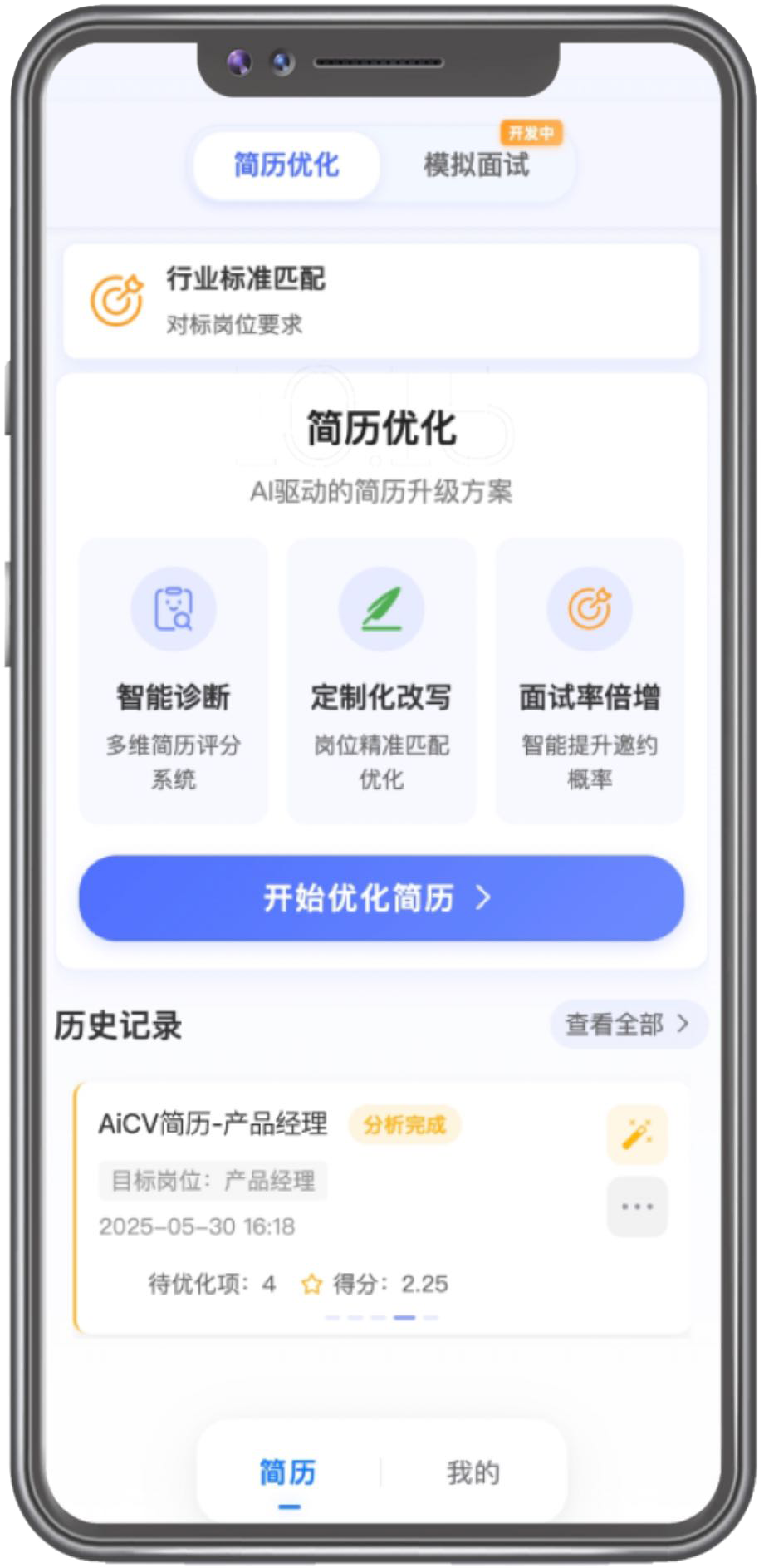Tap the magic wand optimize icon

[x=637, y=1134]
